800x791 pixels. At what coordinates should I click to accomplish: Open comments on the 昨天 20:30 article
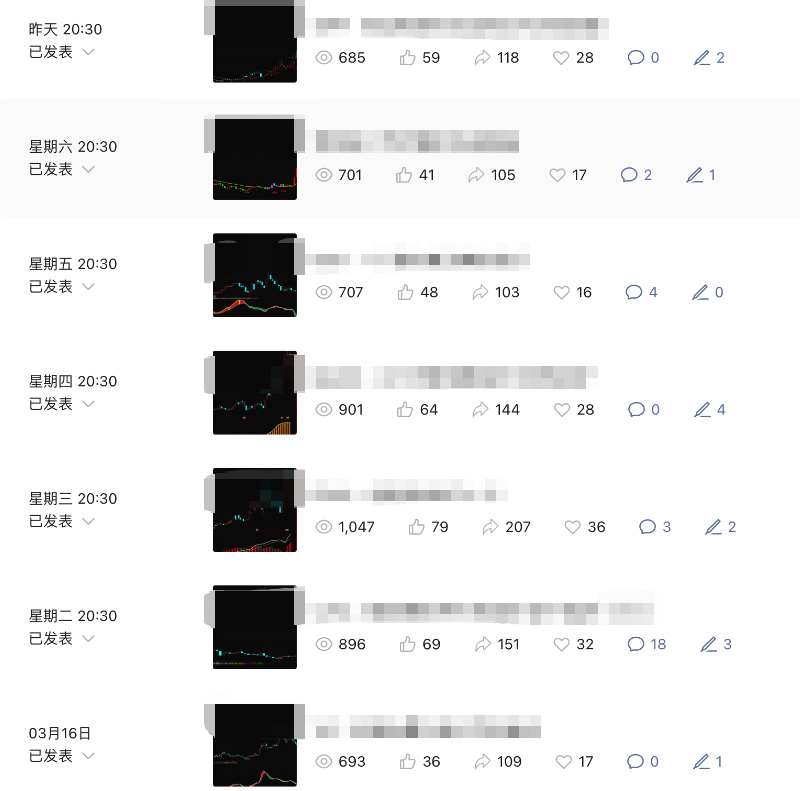[642, 58]
